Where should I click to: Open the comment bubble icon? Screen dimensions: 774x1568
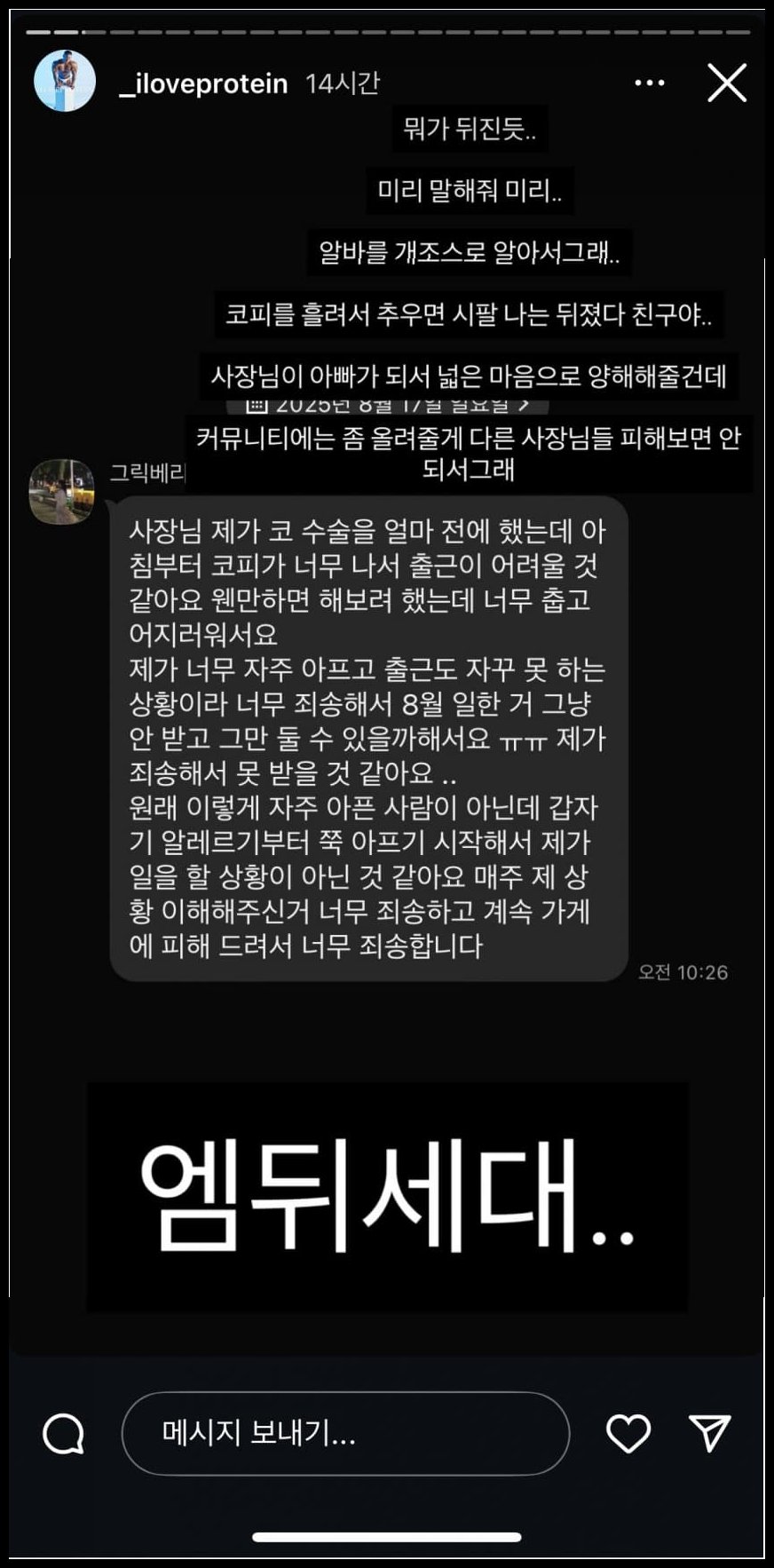(64, 1433)
